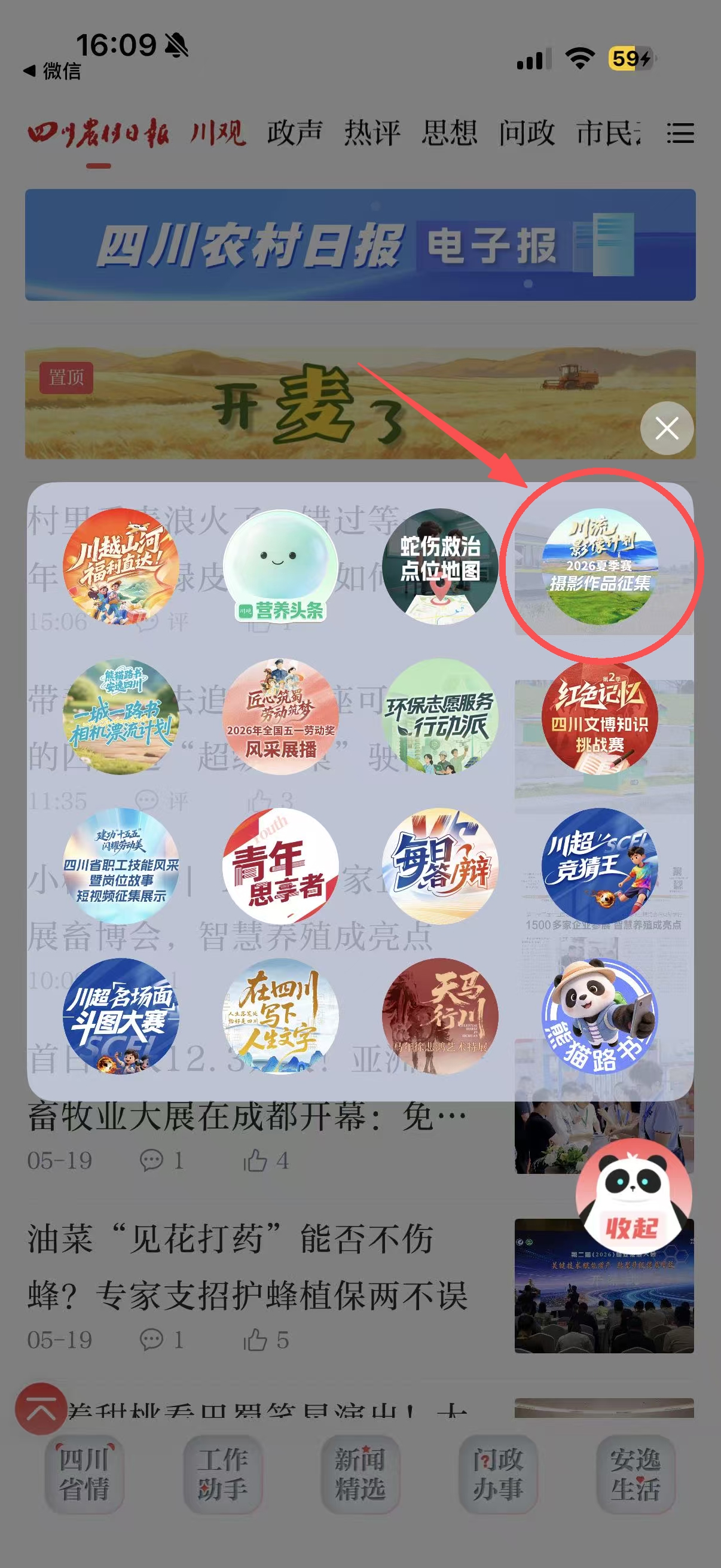Image resolution: width=721 pixels, height=1568 pixels.
Task: Open the 蛇伤救治点位地图 tile
Action: (x=440, y=567)
